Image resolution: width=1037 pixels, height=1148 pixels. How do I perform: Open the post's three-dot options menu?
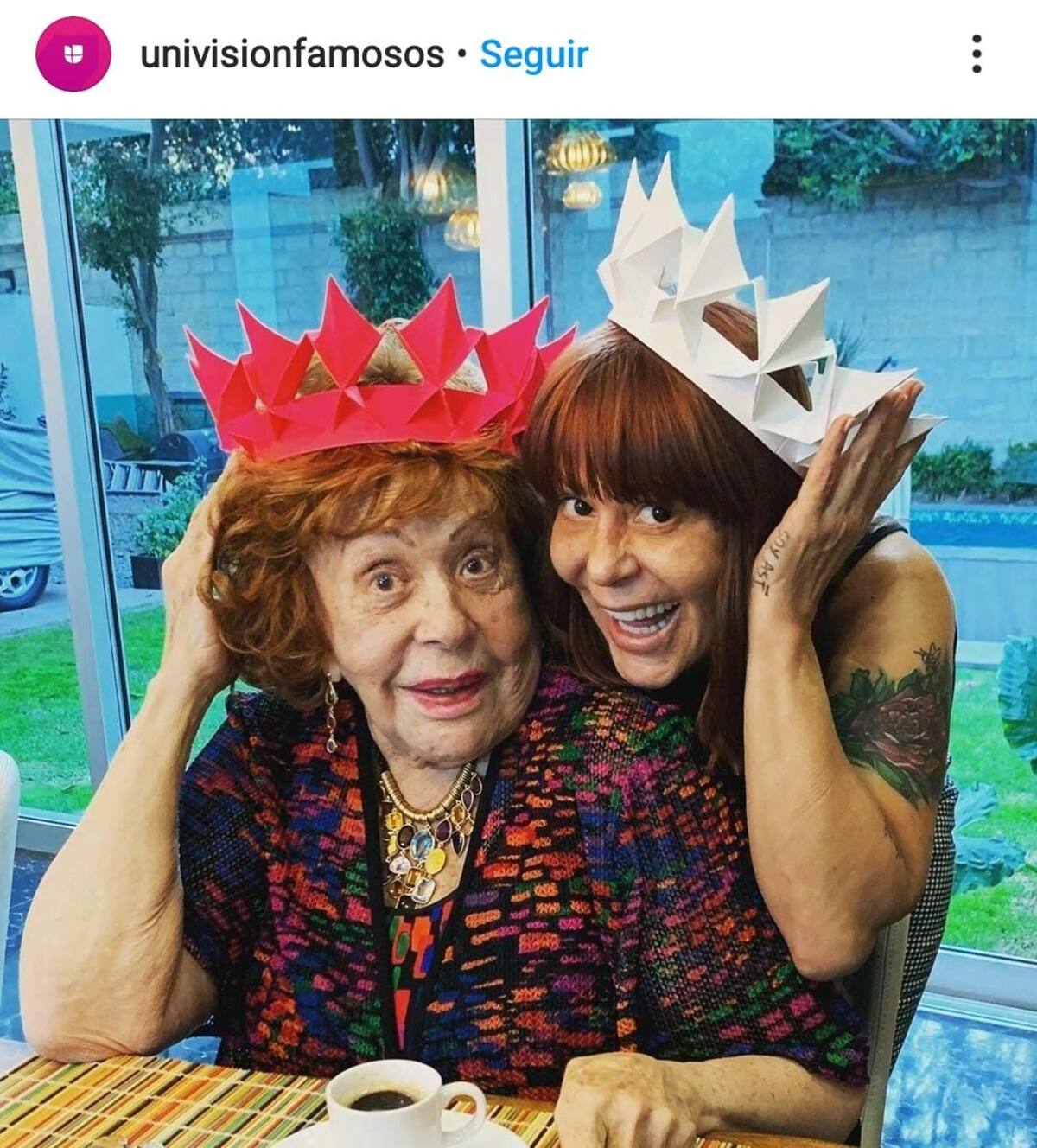coord(977,54)
